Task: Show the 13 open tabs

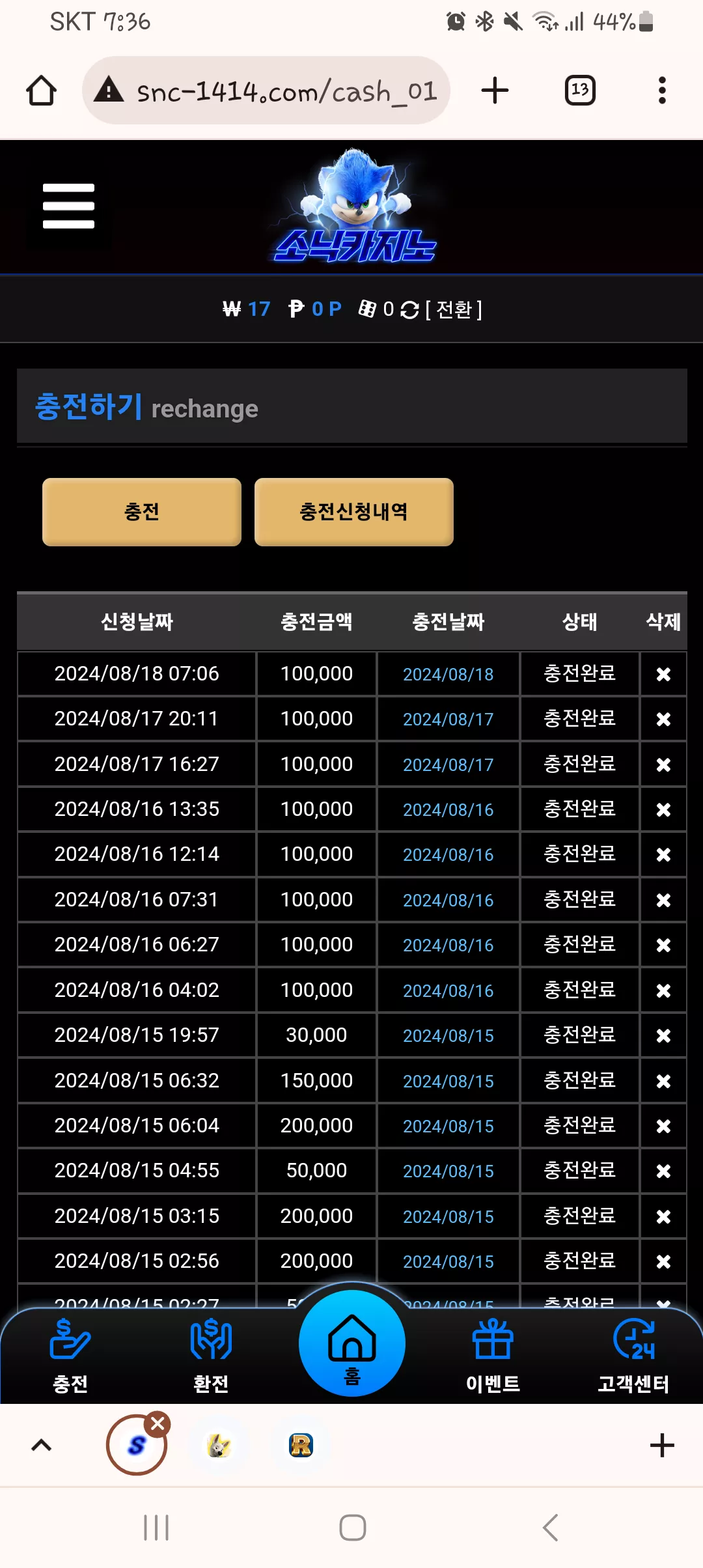Action: (x=580, y=91)
